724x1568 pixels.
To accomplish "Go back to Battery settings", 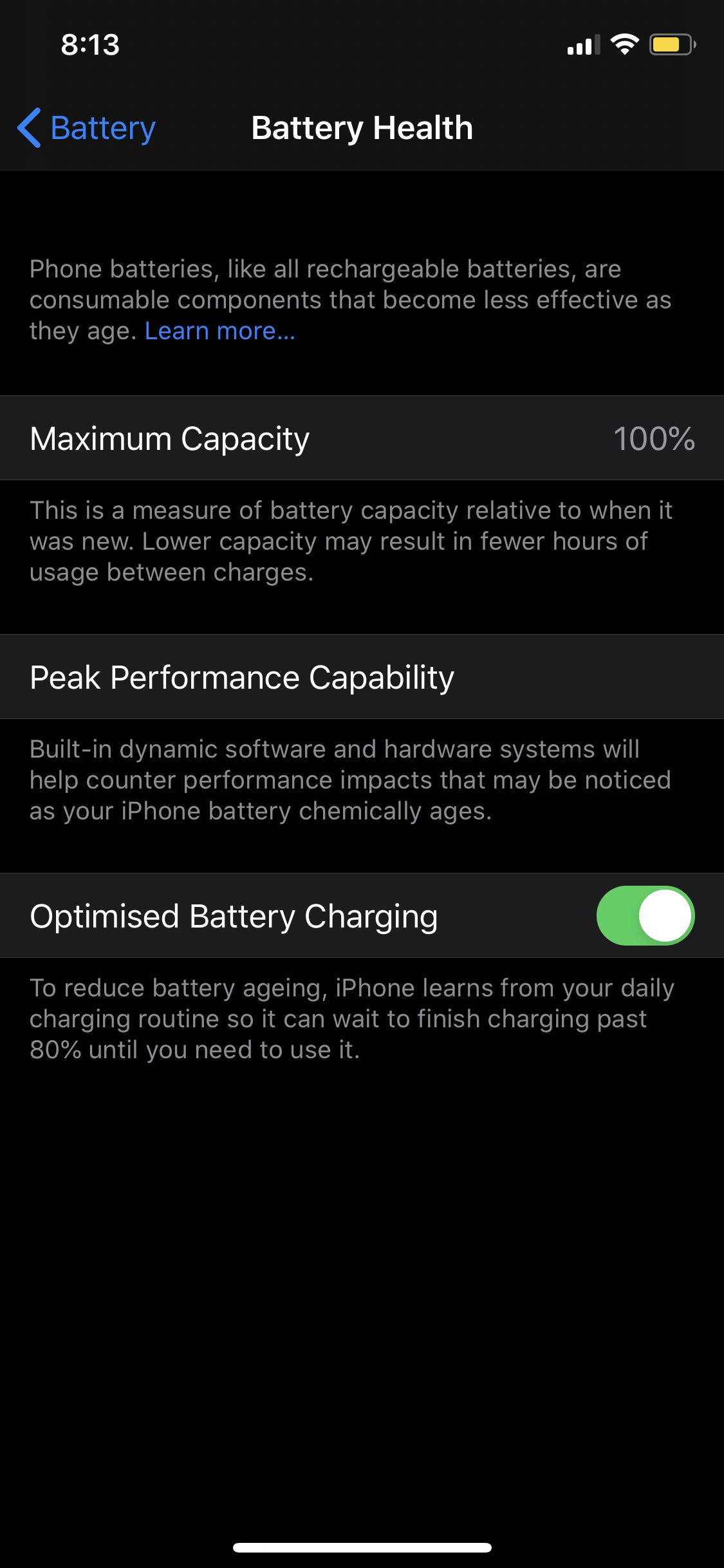I will pyautogui.click(x=87, y=128).
